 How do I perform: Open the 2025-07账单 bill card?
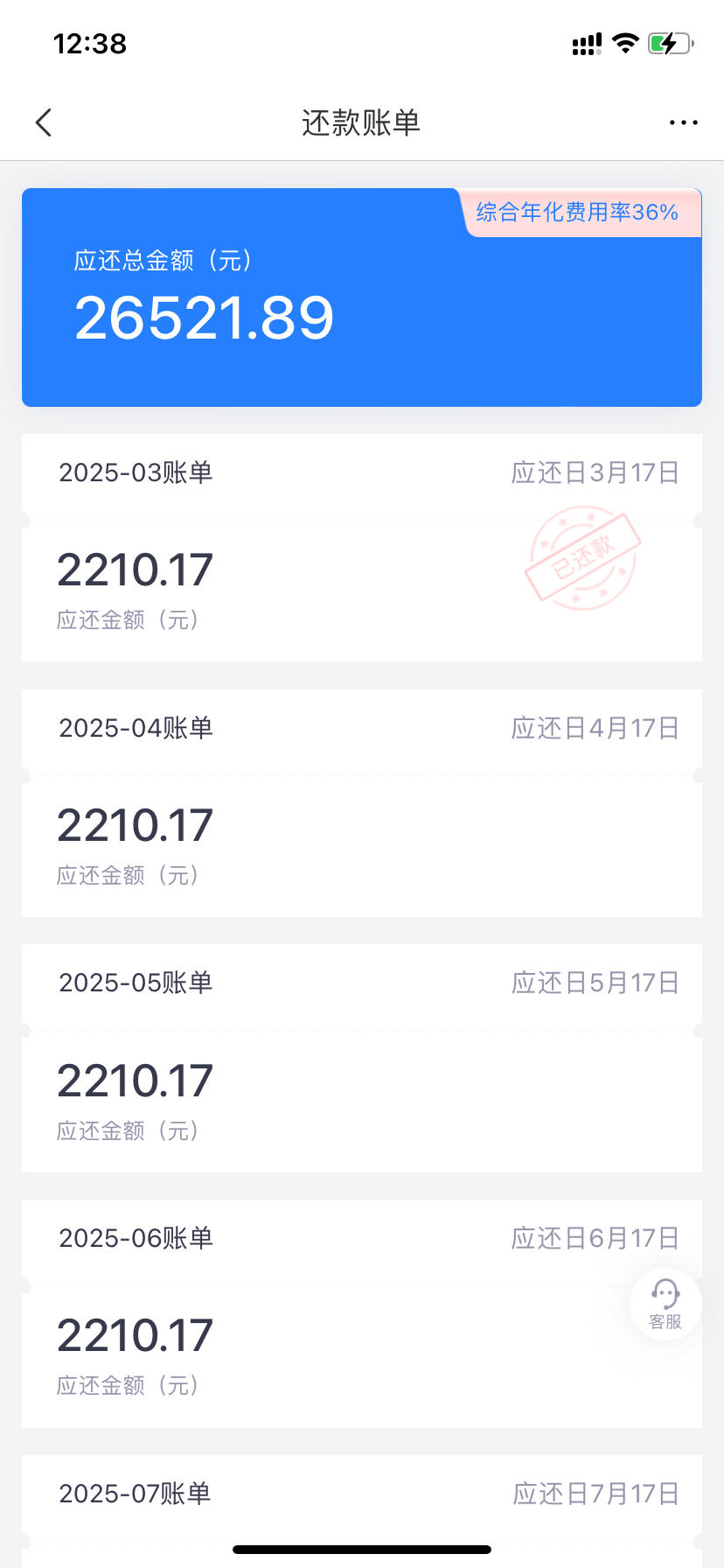(x=362, y=1511)
